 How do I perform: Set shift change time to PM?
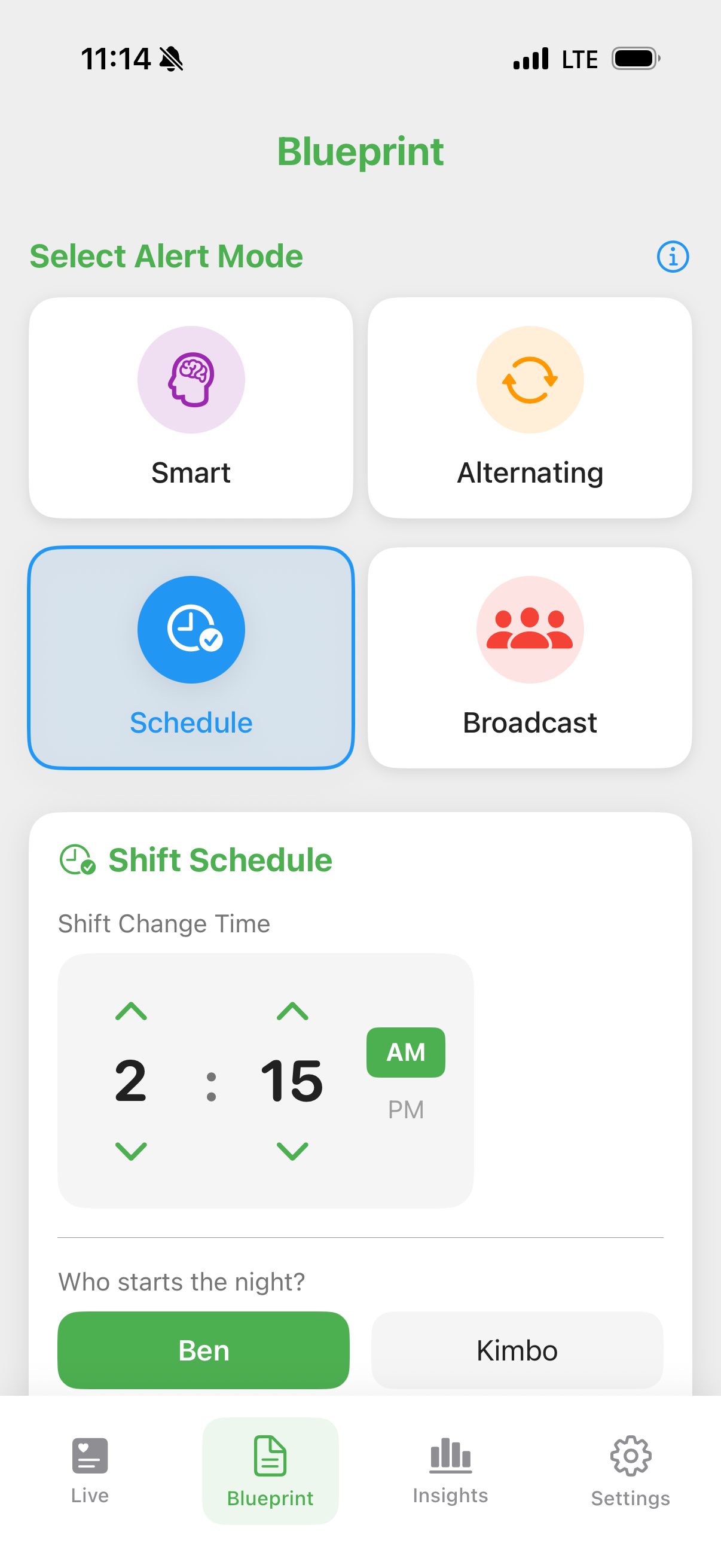pos(405,1110)
